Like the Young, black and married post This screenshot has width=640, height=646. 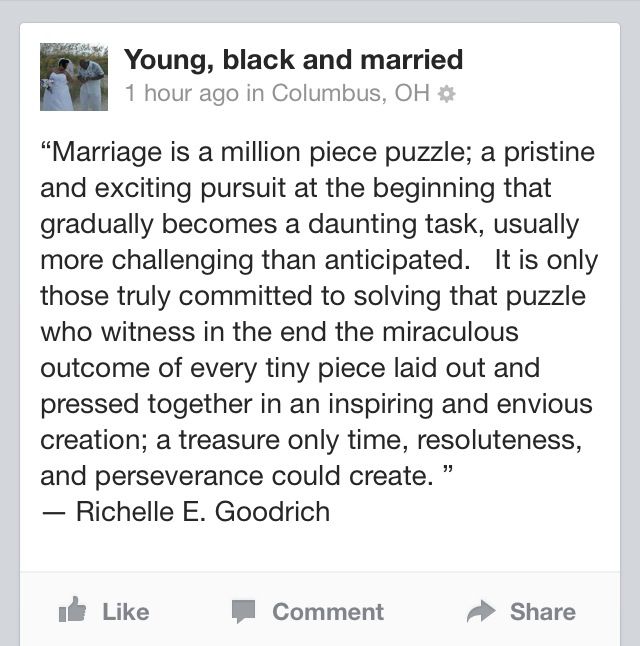click(104, 611)
